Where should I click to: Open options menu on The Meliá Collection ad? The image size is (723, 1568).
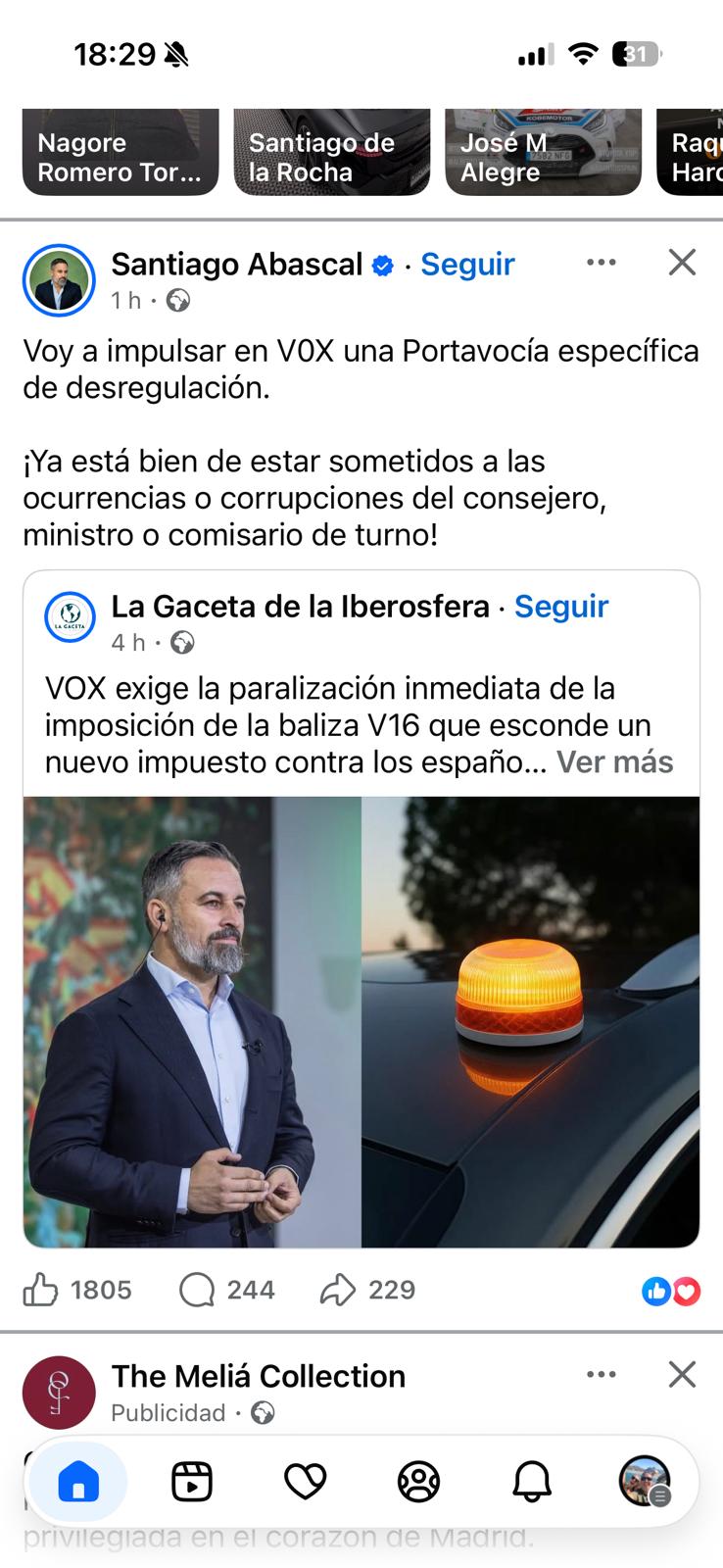click(601, 1375)
